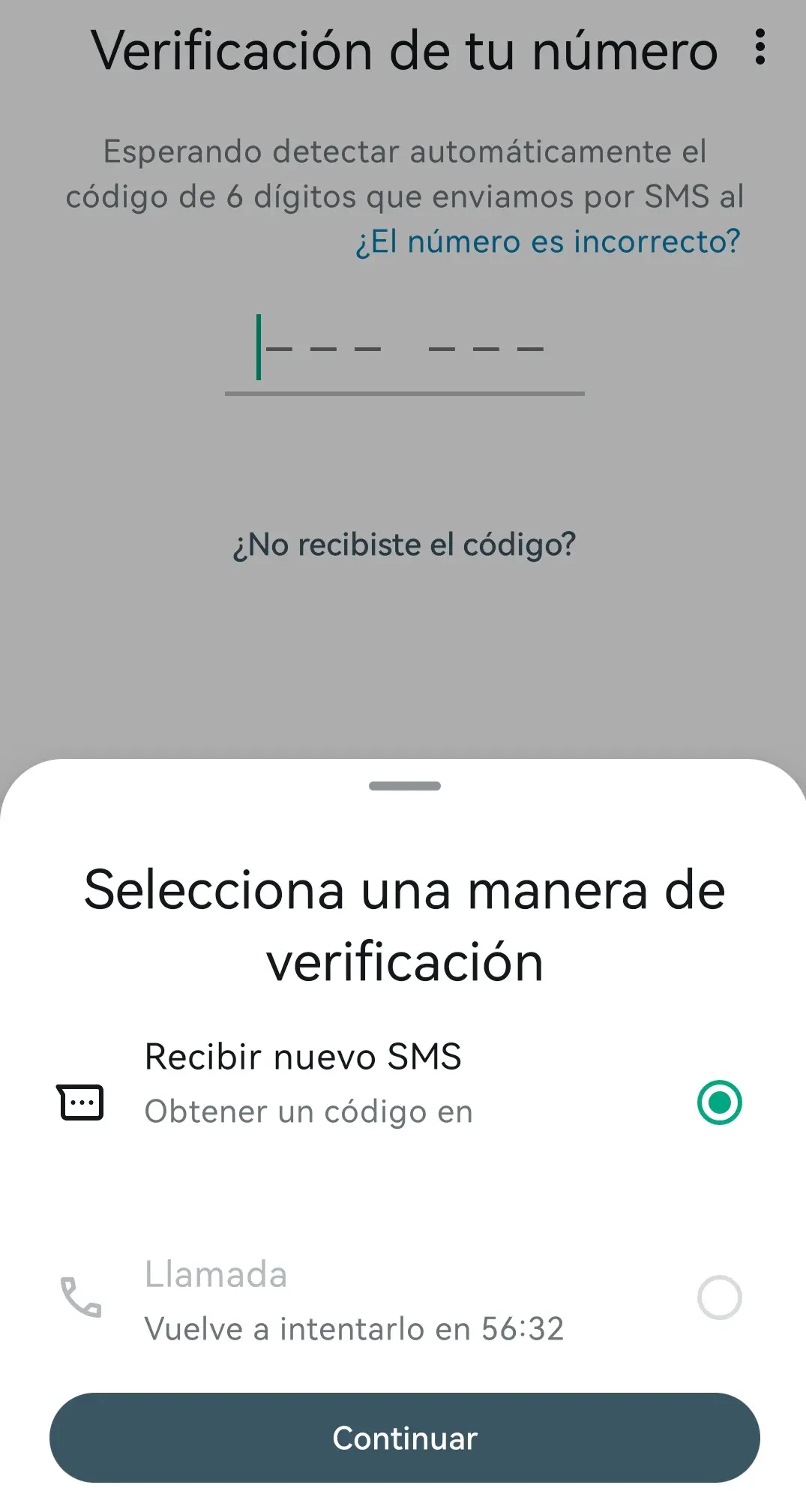806x1512 pixels.
Task: Toggle the green filled verification option selector
Action: click(718, 1102)
